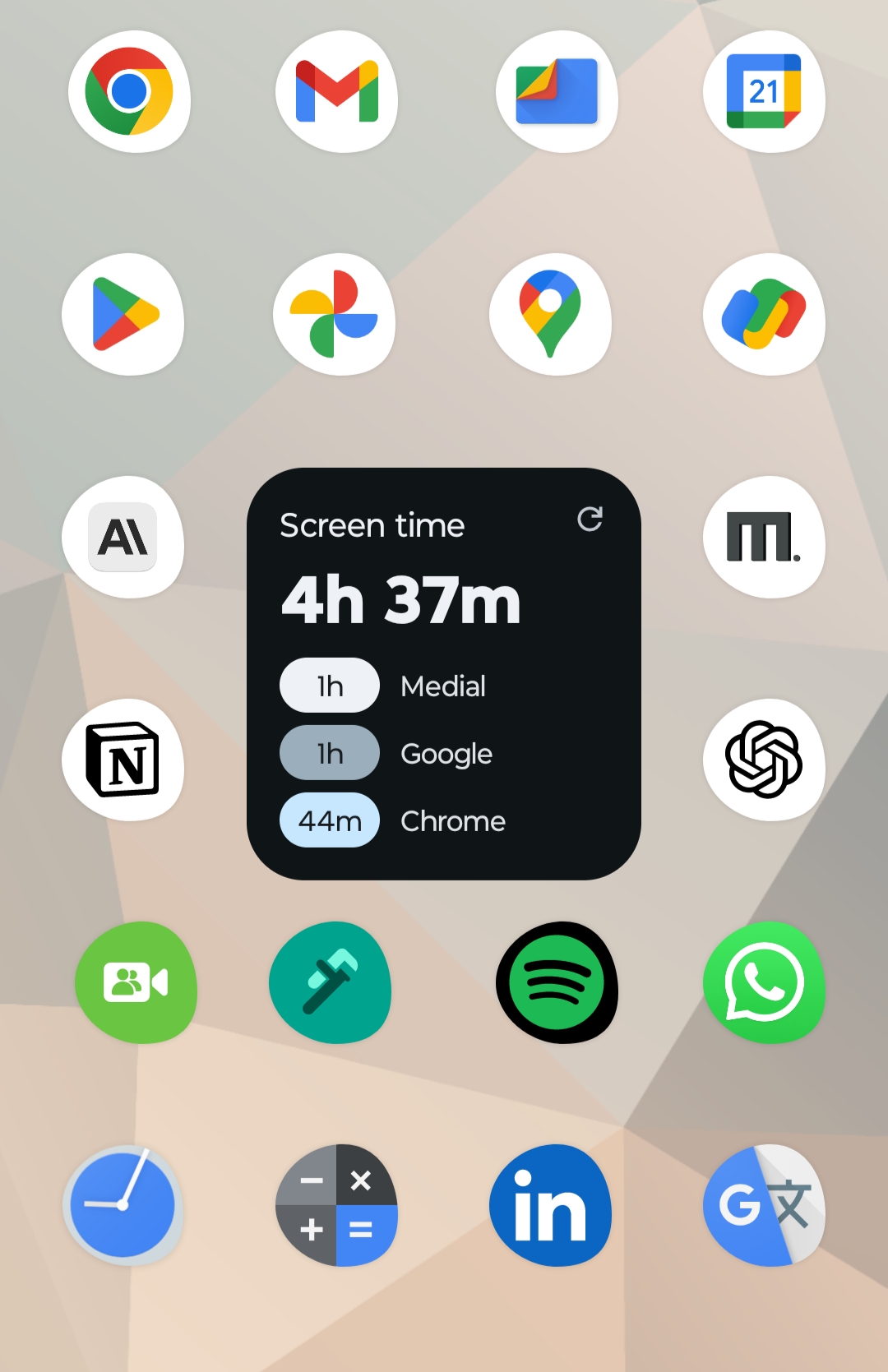Open the Anthropic Claude app
The width and height of the screenshot is (888, 1372).
pos(123,537)
